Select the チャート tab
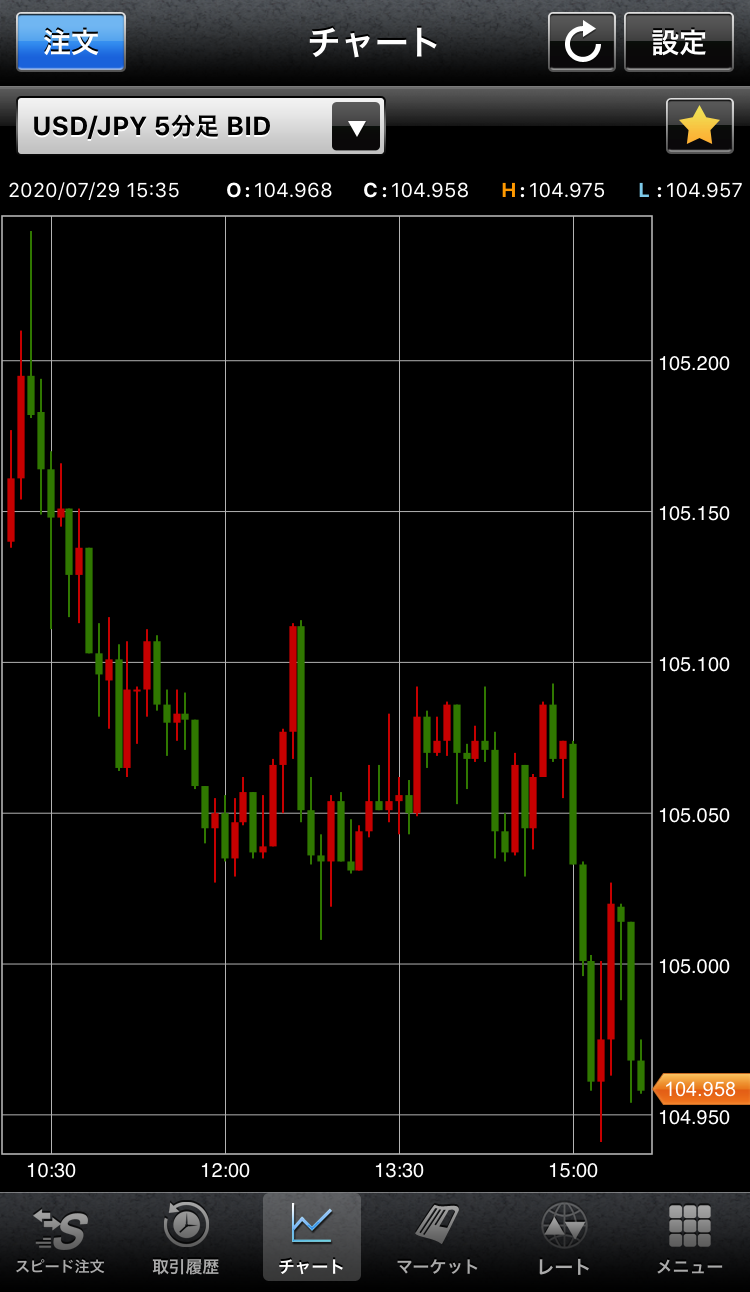Image resolution: width=750 pixels, height=1292 pixels. coord(311,1238)
